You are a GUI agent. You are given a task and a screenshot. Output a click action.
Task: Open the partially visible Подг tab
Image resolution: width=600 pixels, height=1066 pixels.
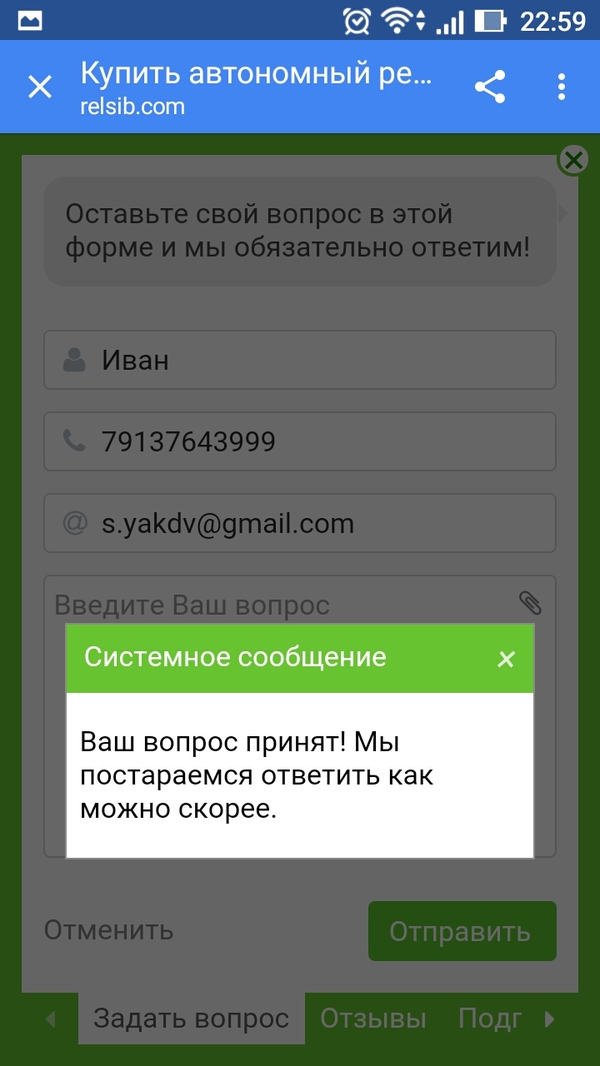[490, 1019]
